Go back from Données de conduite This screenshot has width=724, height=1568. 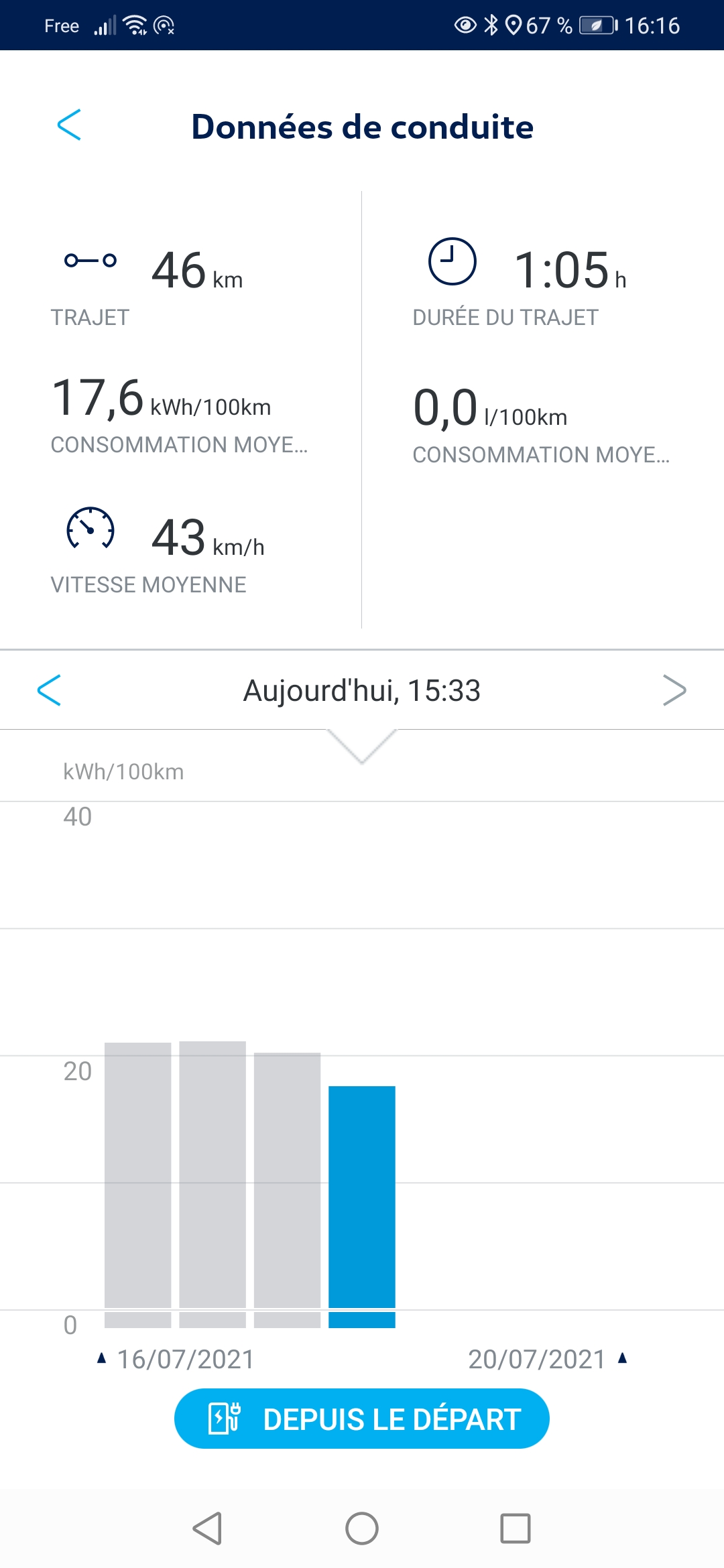click(69, 125)
